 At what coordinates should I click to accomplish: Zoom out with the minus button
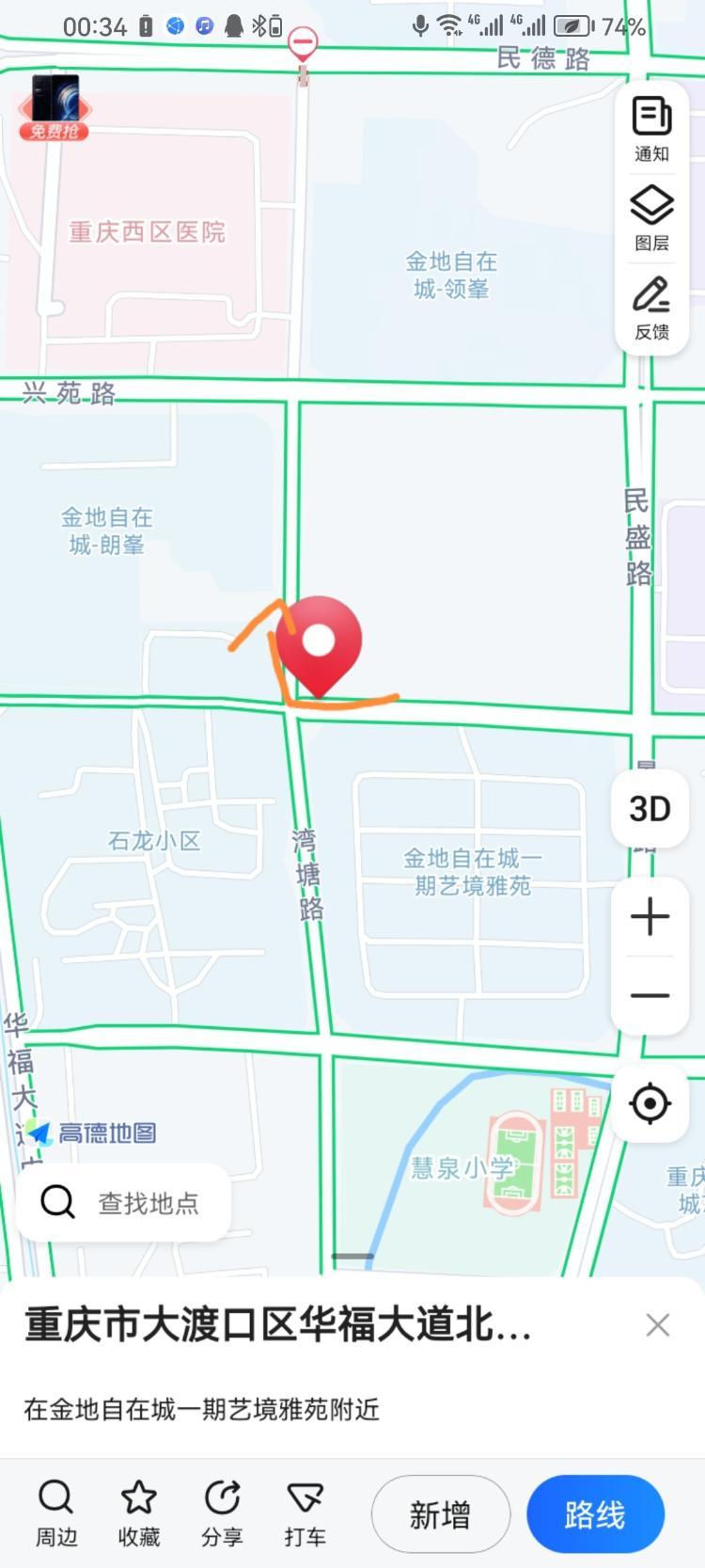point(650,995)
